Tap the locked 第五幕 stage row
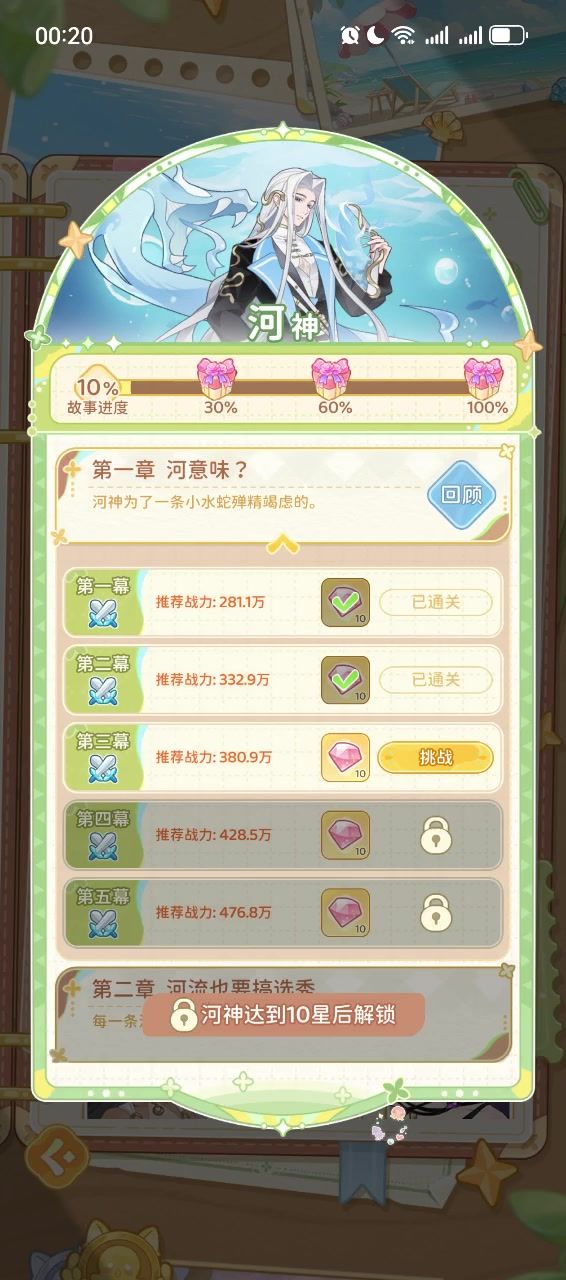The height and width of the screenshot is (1280, 566). pos(283,913)
